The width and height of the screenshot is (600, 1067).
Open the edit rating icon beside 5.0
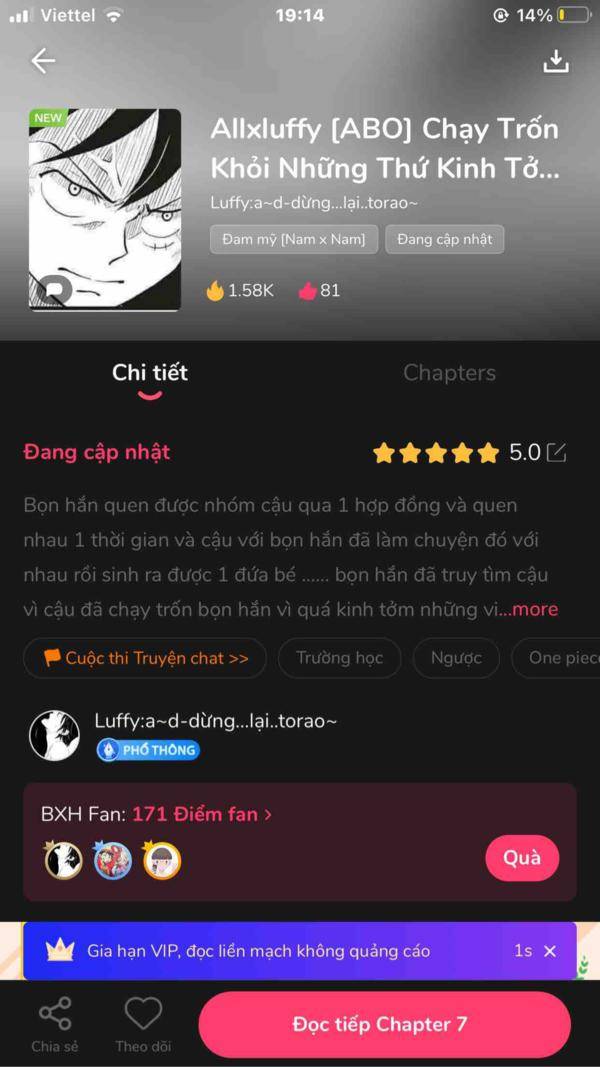click(x=556, y=453)
